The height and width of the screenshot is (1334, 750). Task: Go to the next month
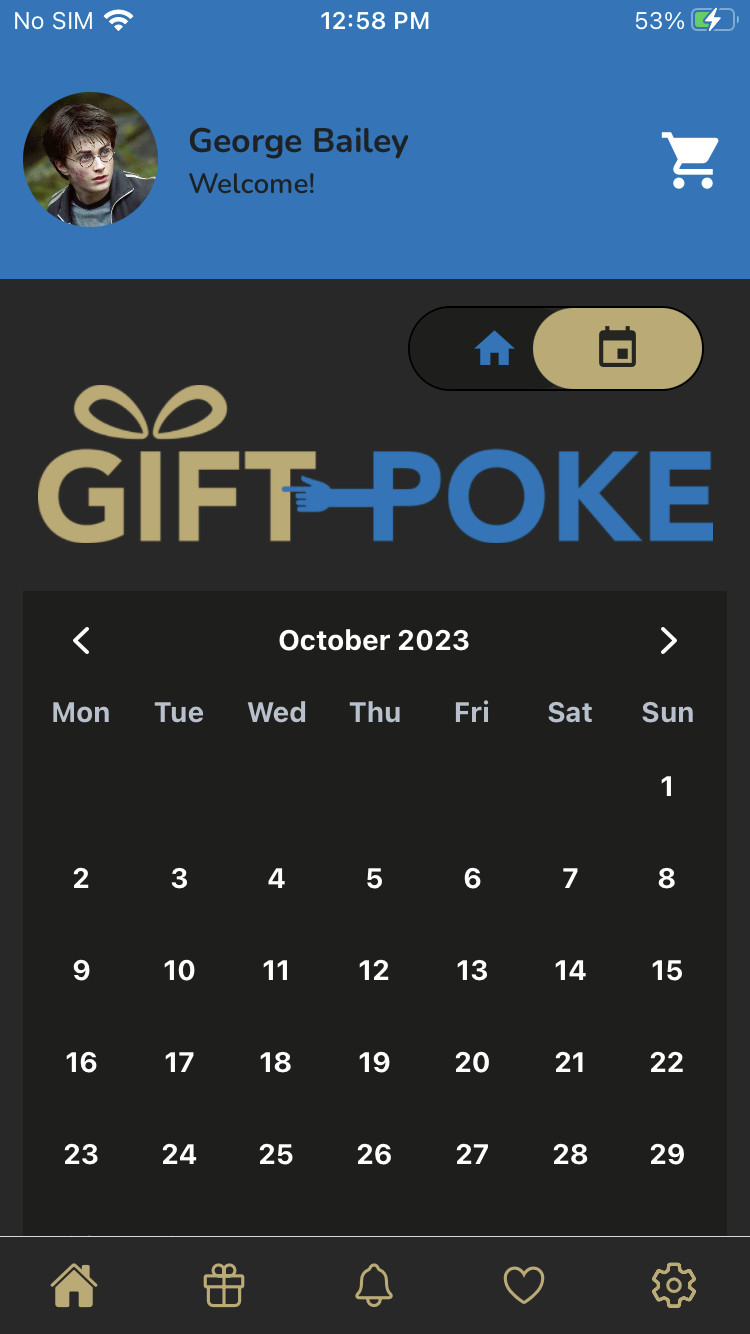click(668, 641)
